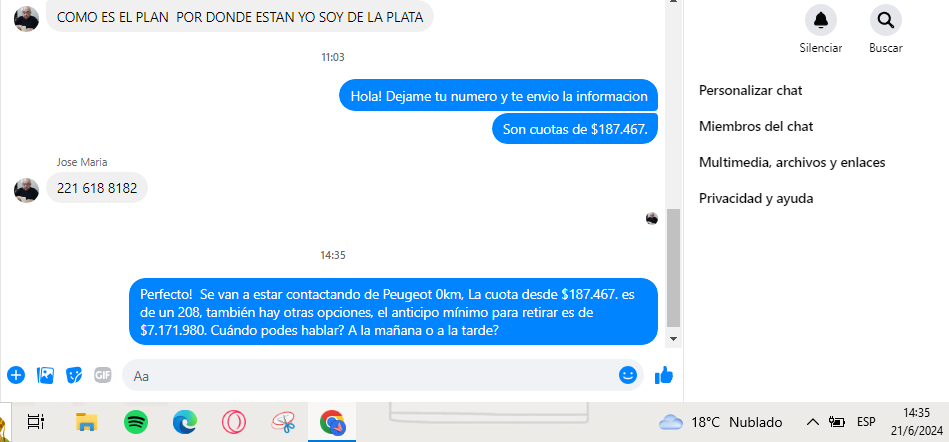Expand Privacidad y ayuda section
949x442 pixels.
[755, 199]
